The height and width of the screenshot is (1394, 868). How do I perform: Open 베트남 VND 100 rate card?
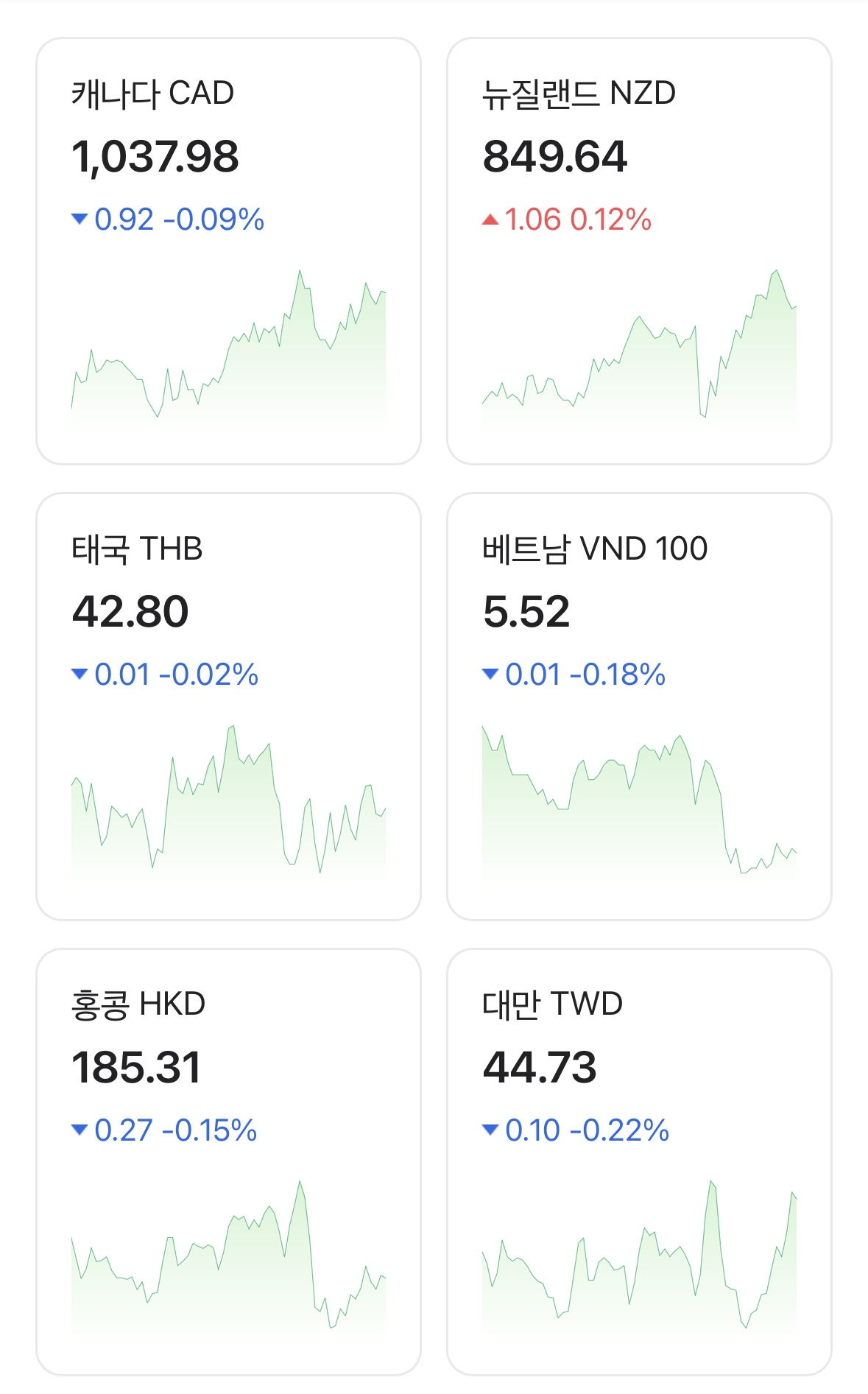[639, 705]
